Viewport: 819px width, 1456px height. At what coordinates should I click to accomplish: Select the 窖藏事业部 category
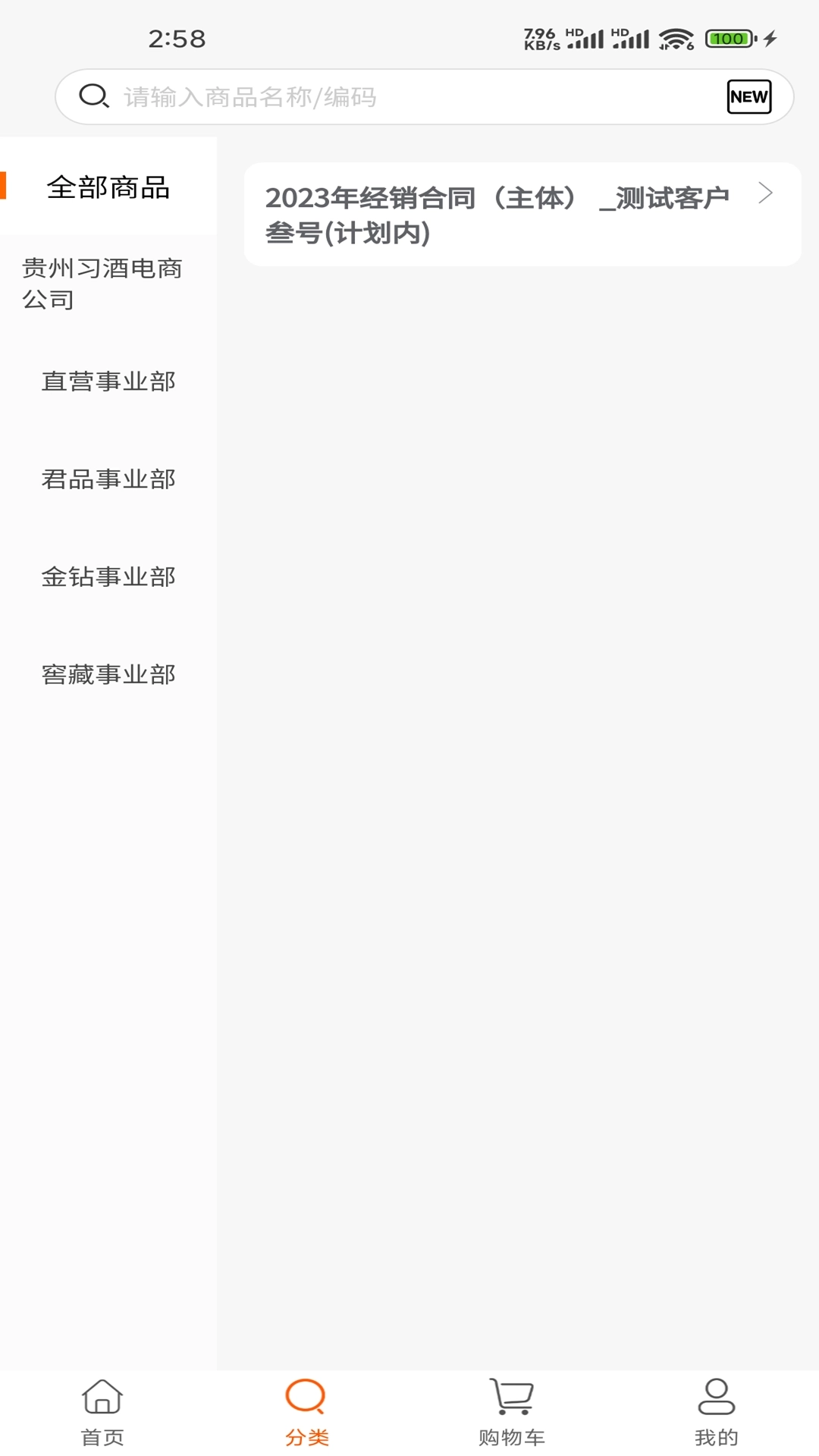point(108,673)
